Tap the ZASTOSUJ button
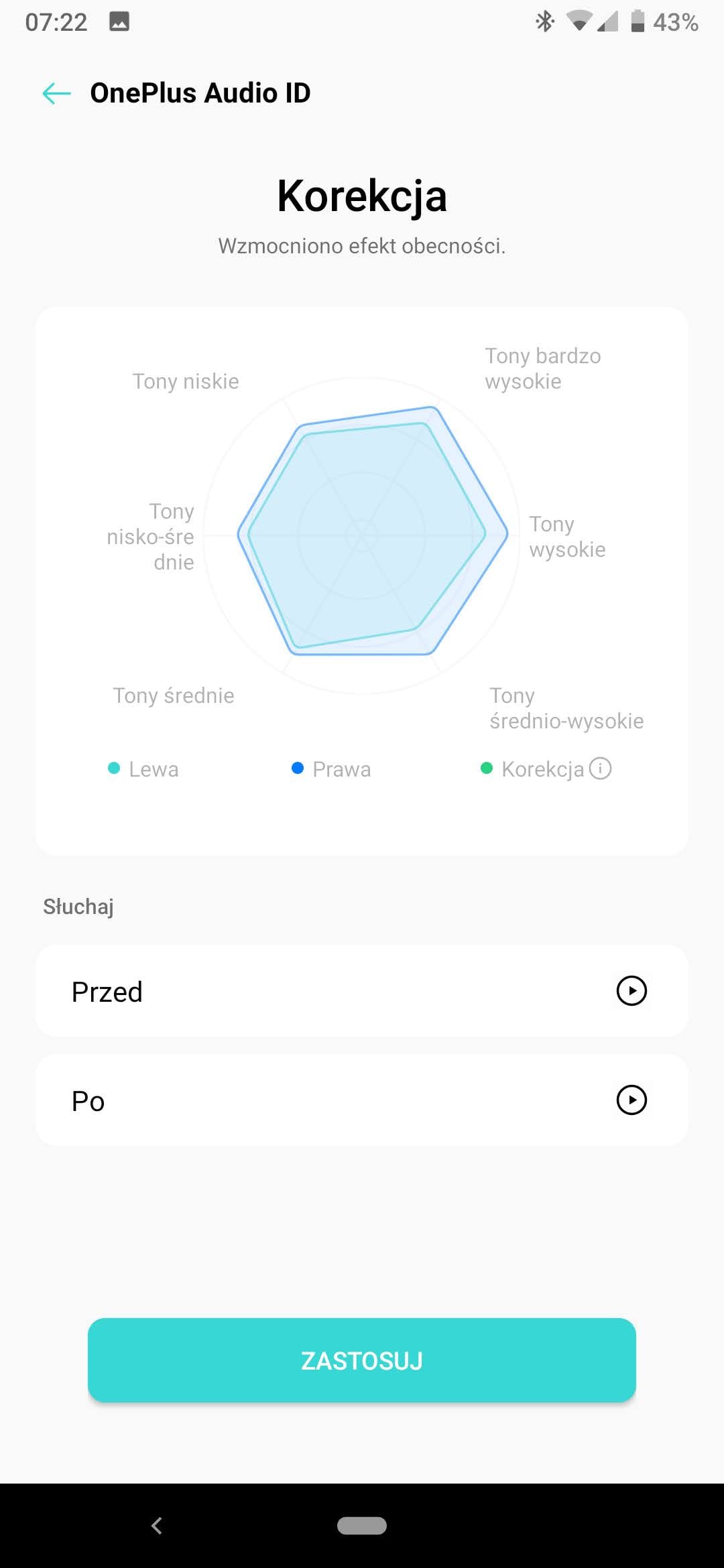The width and height of the screenshot is (724, 1568). [x=362, y=1360]
